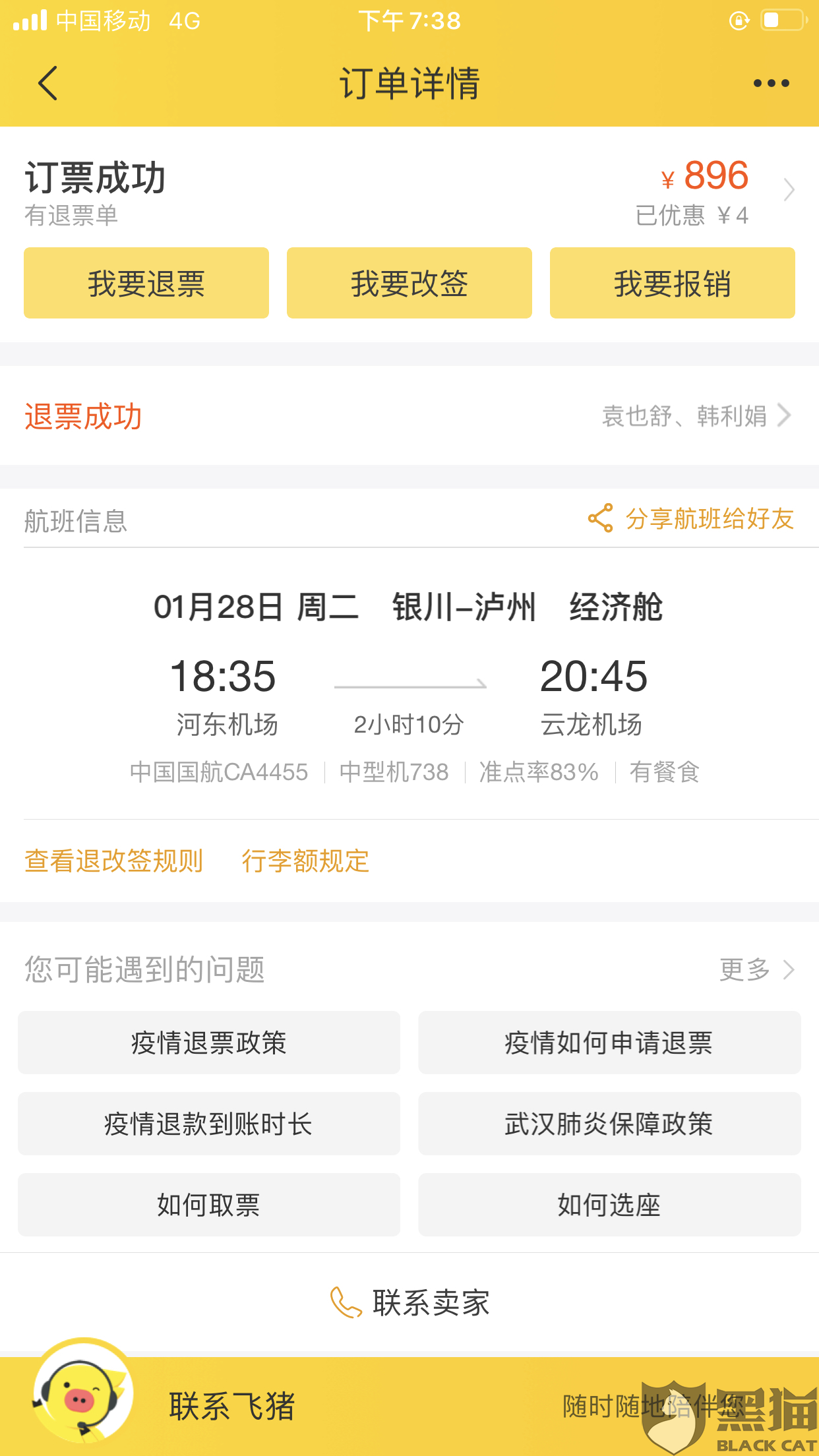Open the 退票成功 refund status row

coord(409,416)
